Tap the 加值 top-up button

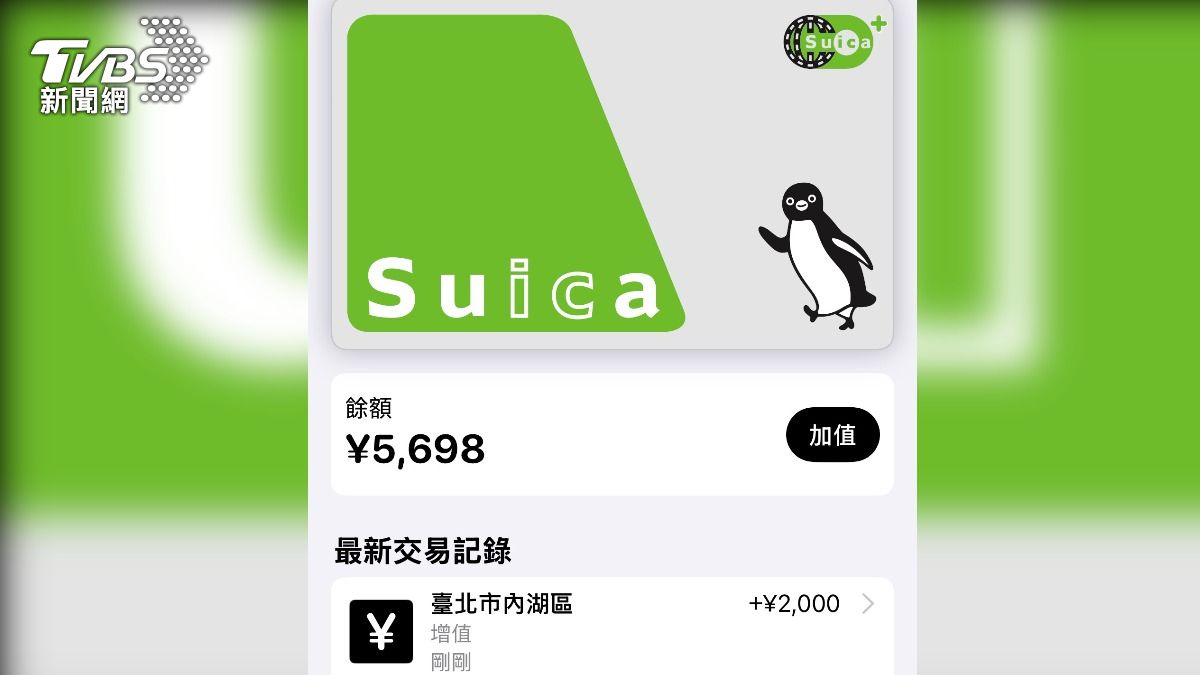(x=832, y=435)
